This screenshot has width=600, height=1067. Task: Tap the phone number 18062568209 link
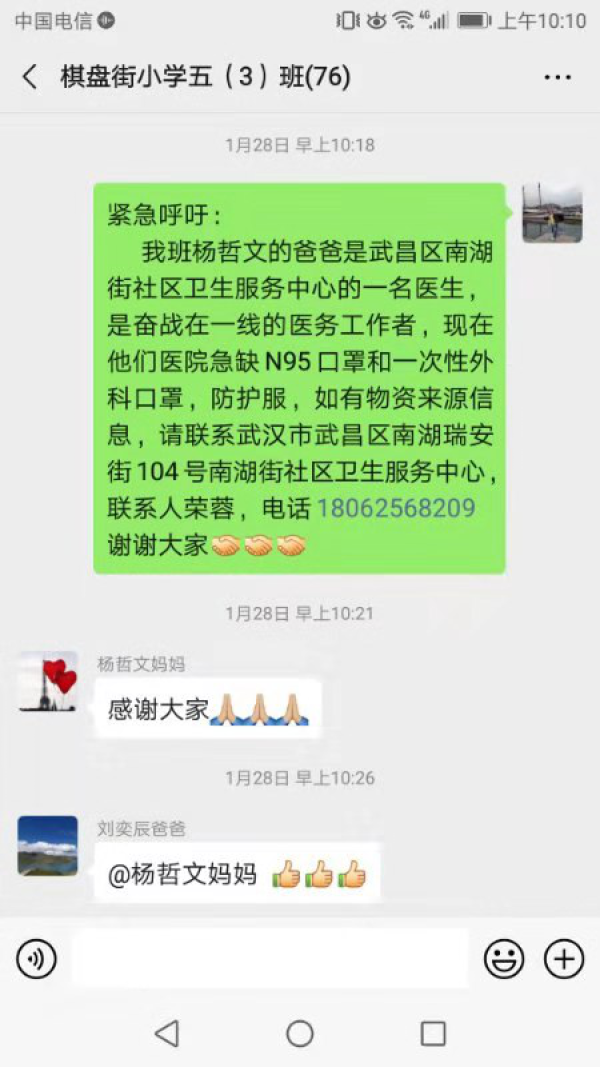pyautogui.click(x=396, y=508)
